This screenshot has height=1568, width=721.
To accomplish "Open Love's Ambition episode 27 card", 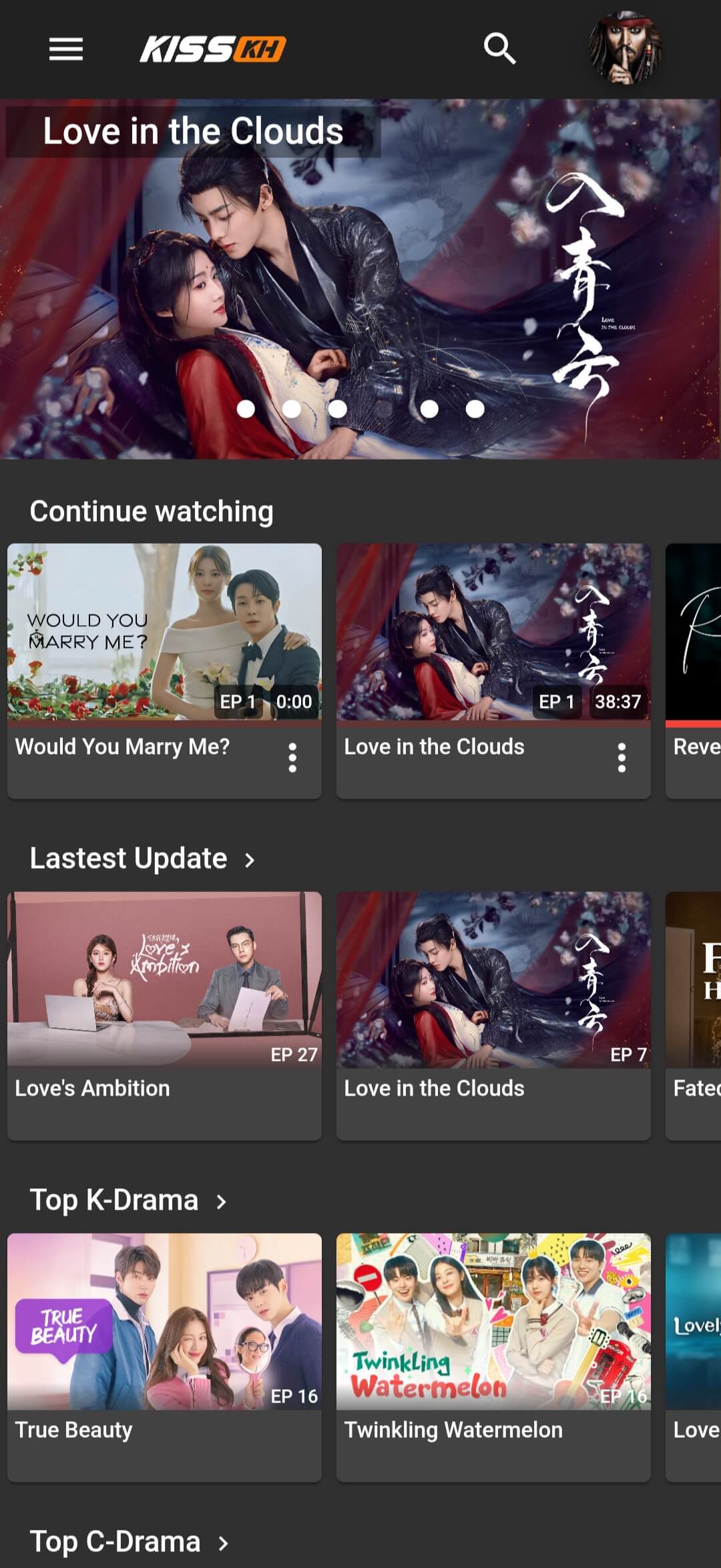I will point(164,981).
